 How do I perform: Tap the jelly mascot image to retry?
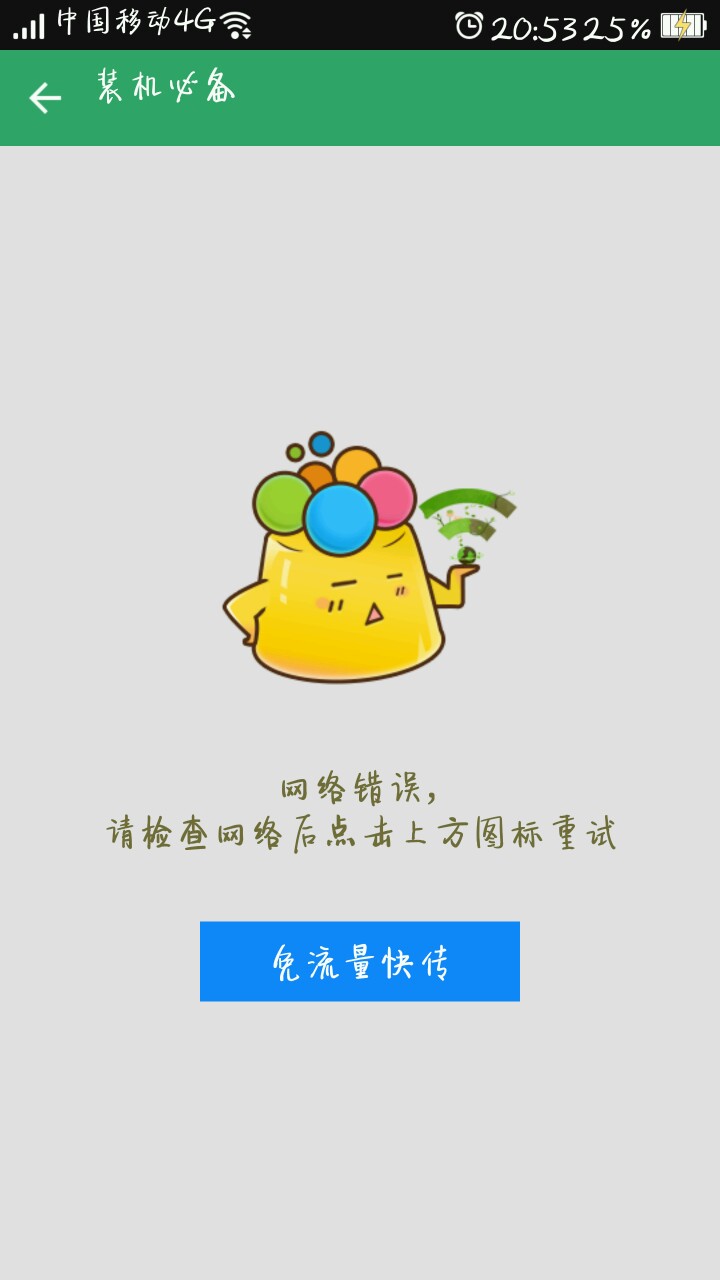tap(369, 558)
